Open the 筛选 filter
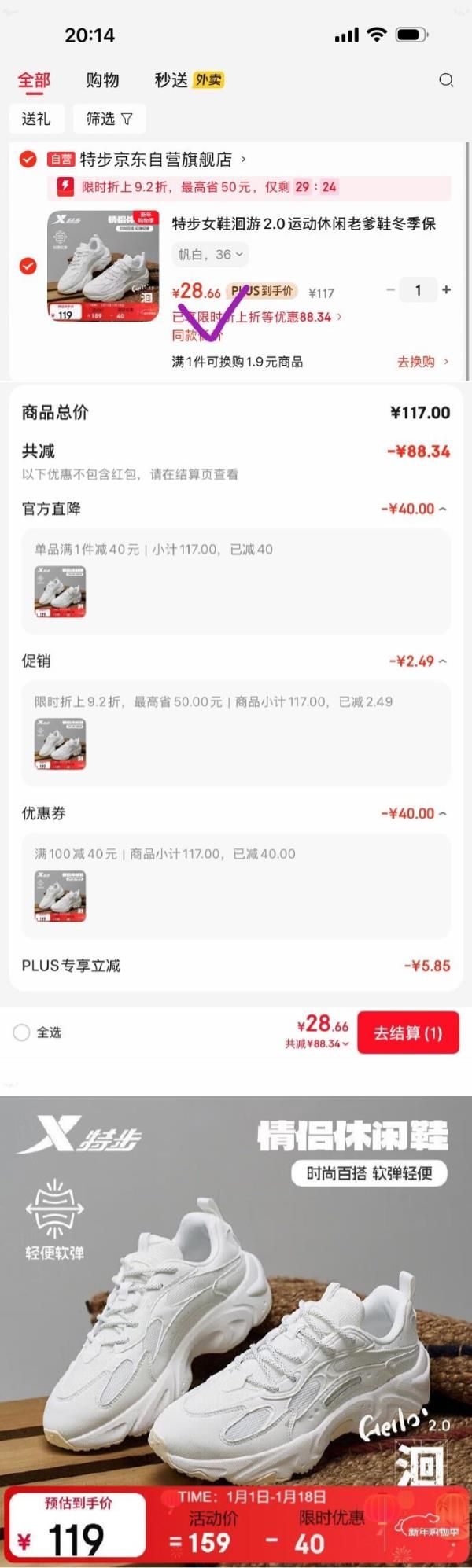 [x=109, y=119]
